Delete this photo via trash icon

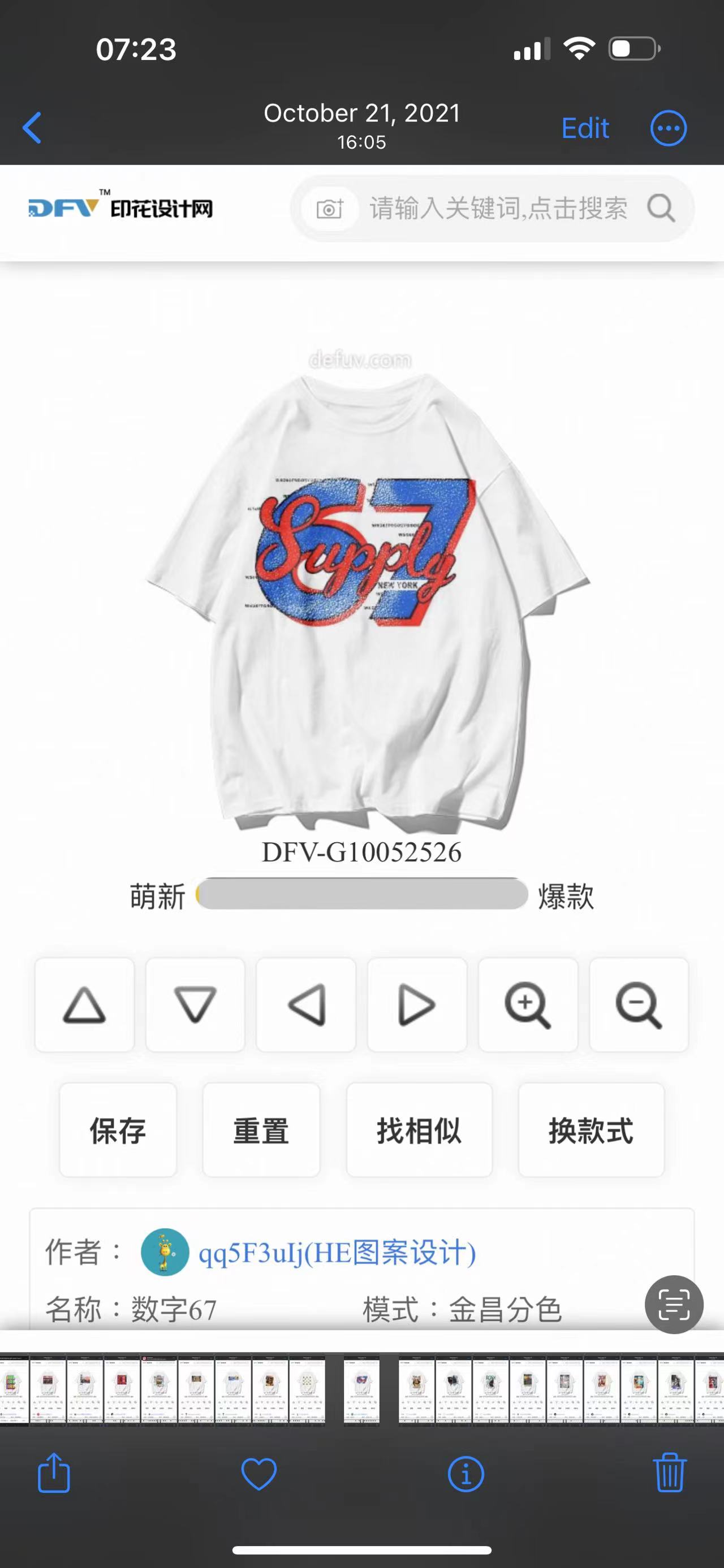(670, 1473)
